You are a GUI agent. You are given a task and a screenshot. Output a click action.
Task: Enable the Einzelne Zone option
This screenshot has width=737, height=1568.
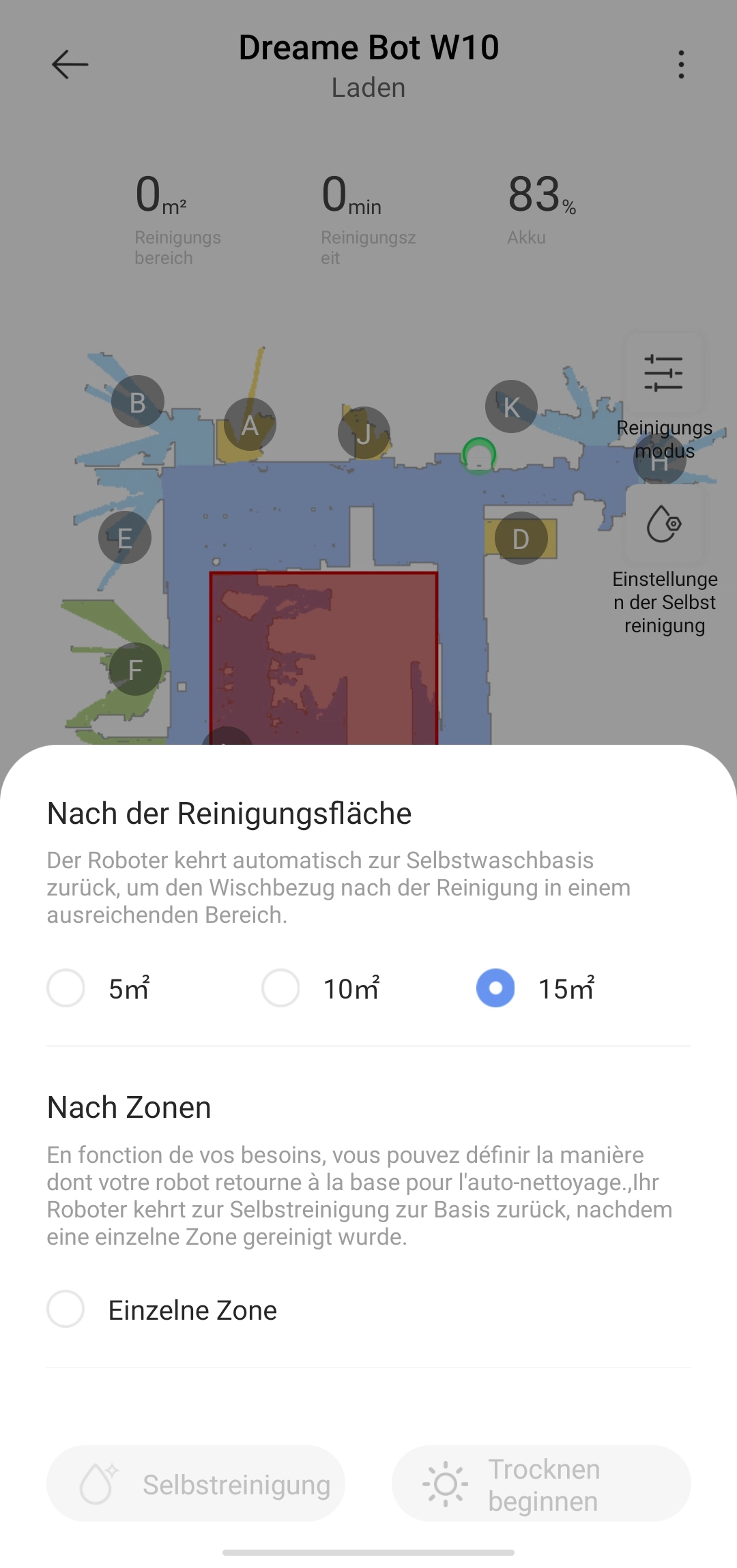[66, 1309]
